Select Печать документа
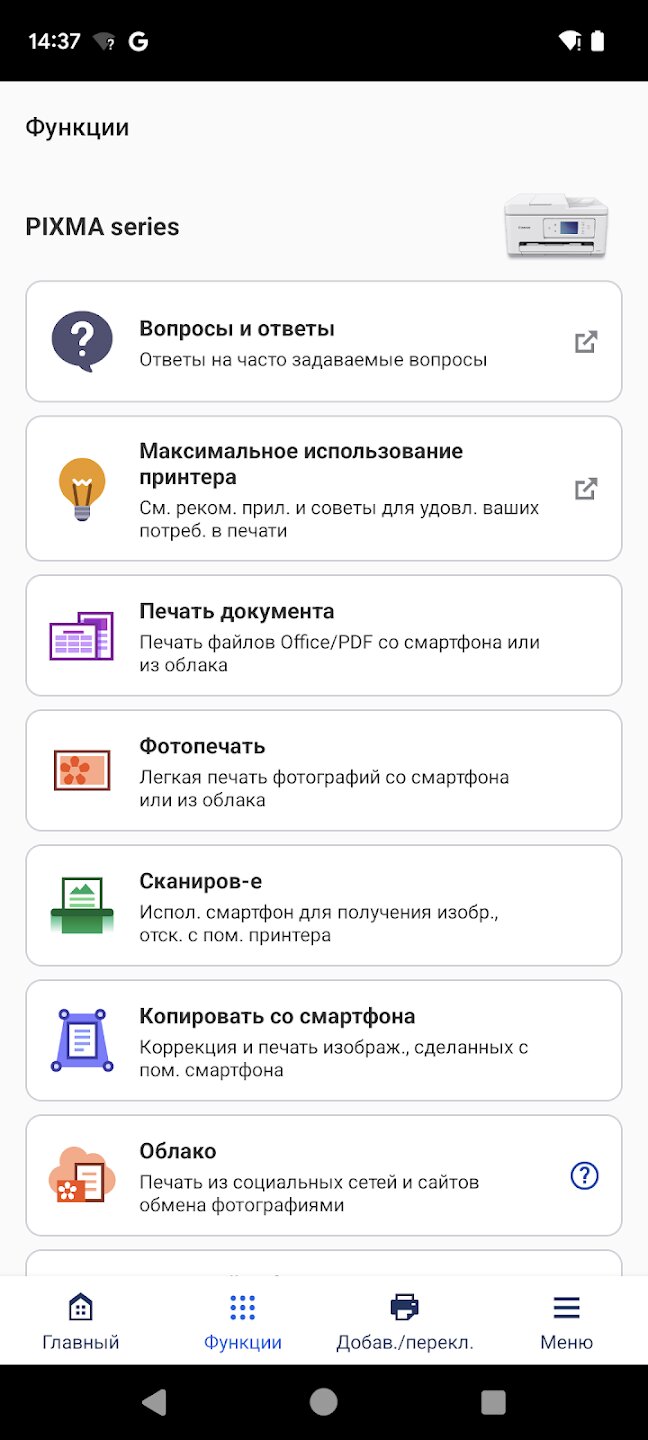The height and width of the screenshot is (1440, 648). click(x=324, y=636)
